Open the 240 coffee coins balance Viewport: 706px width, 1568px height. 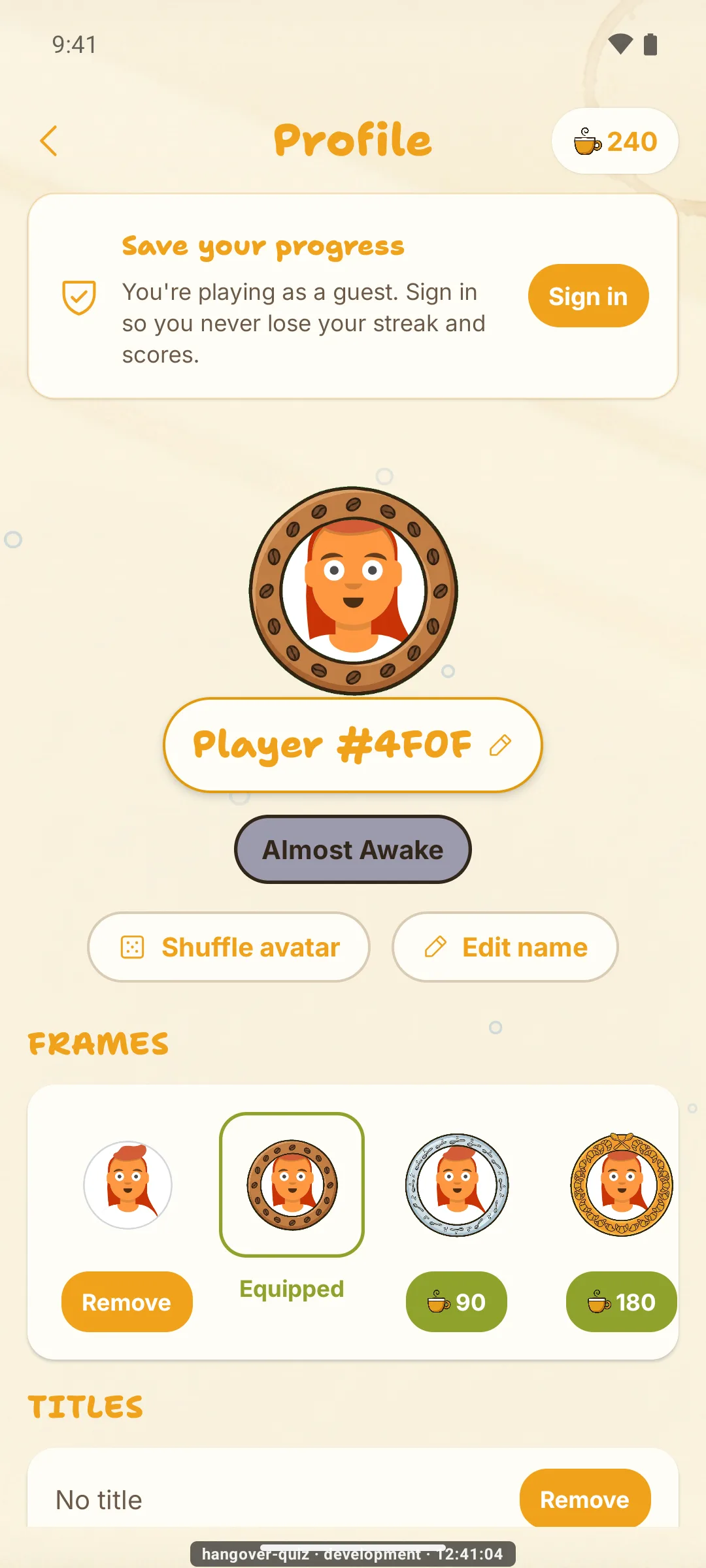(x=615, y=141)
